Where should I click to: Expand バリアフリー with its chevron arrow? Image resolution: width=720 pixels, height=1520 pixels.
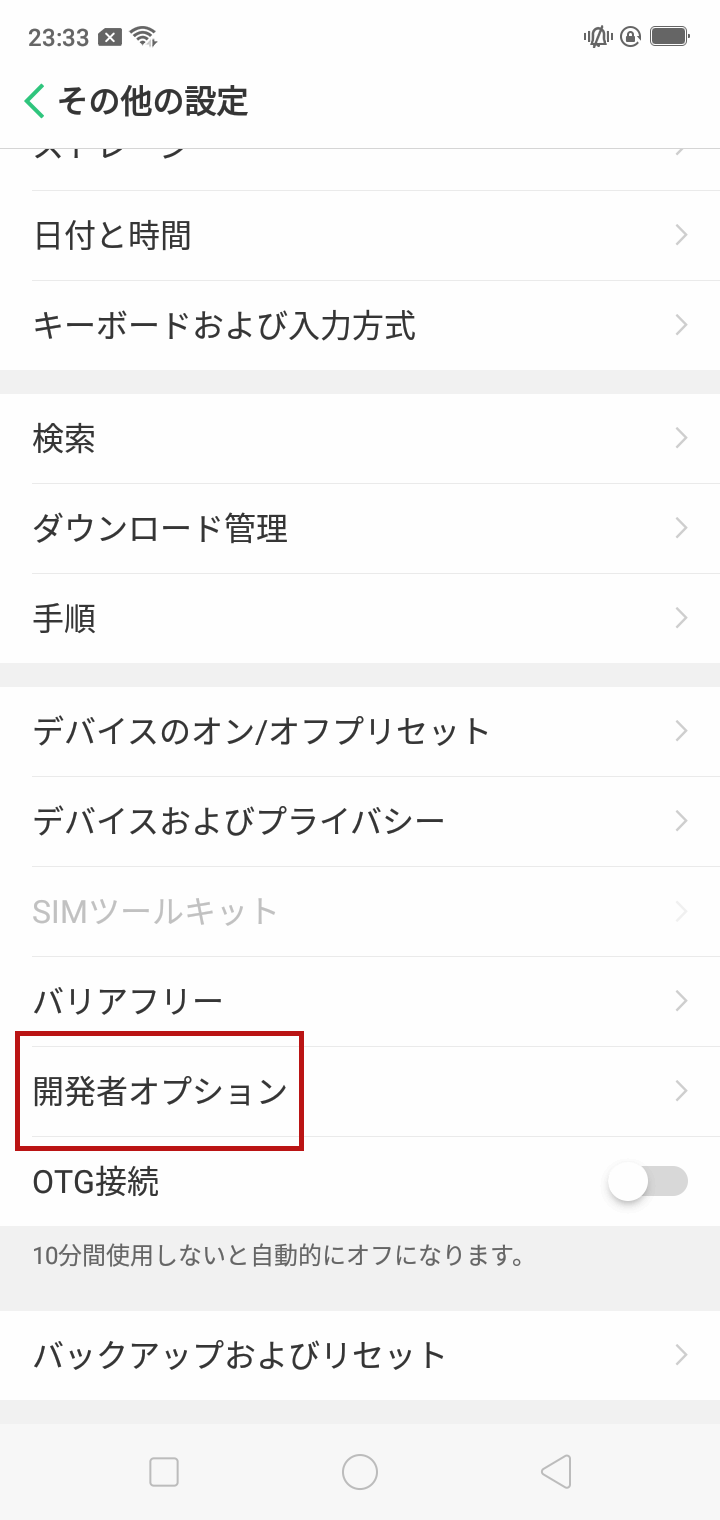(681, 1000)
